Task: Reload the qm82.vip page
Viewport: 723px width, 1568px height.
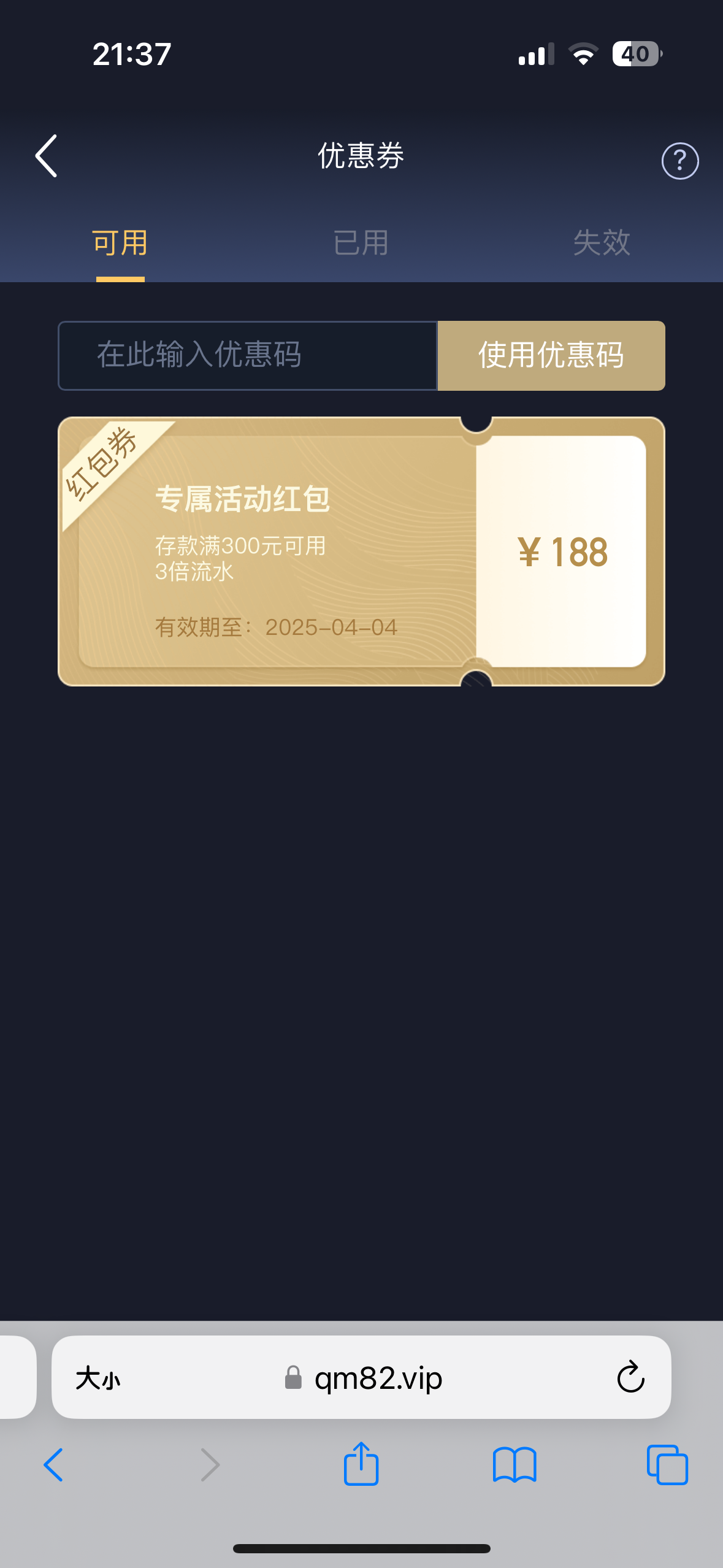Action: tap(630, 1377)
